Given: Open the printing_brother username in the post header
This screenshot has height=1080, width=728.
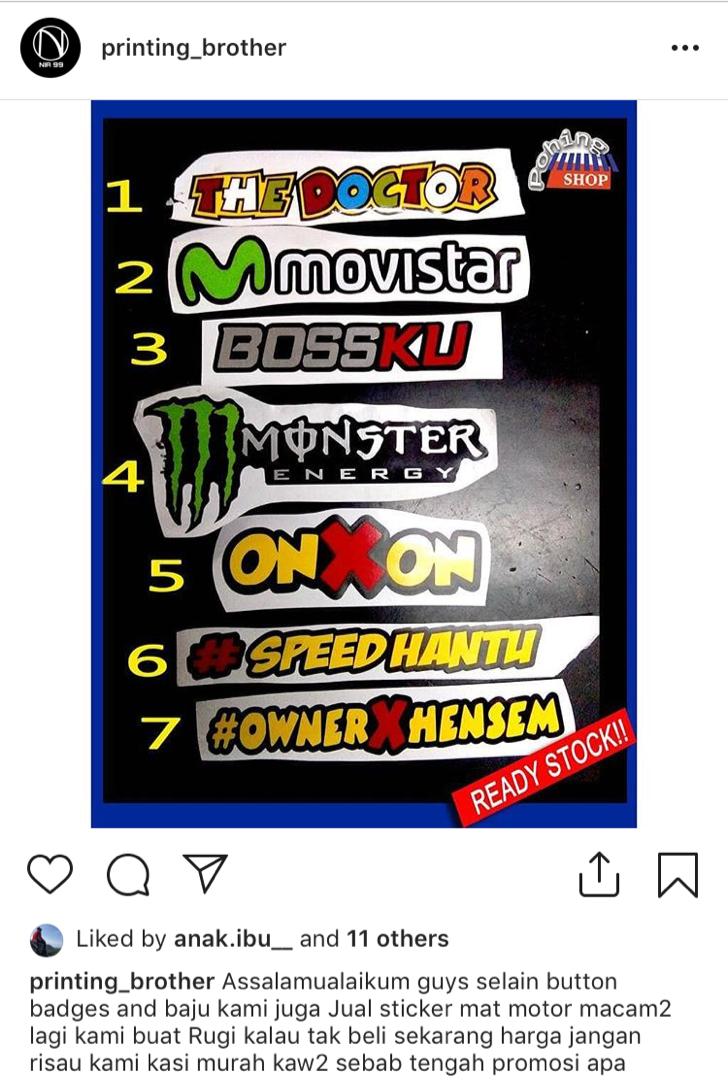Looking at the screenshot, I should [193, 48].
